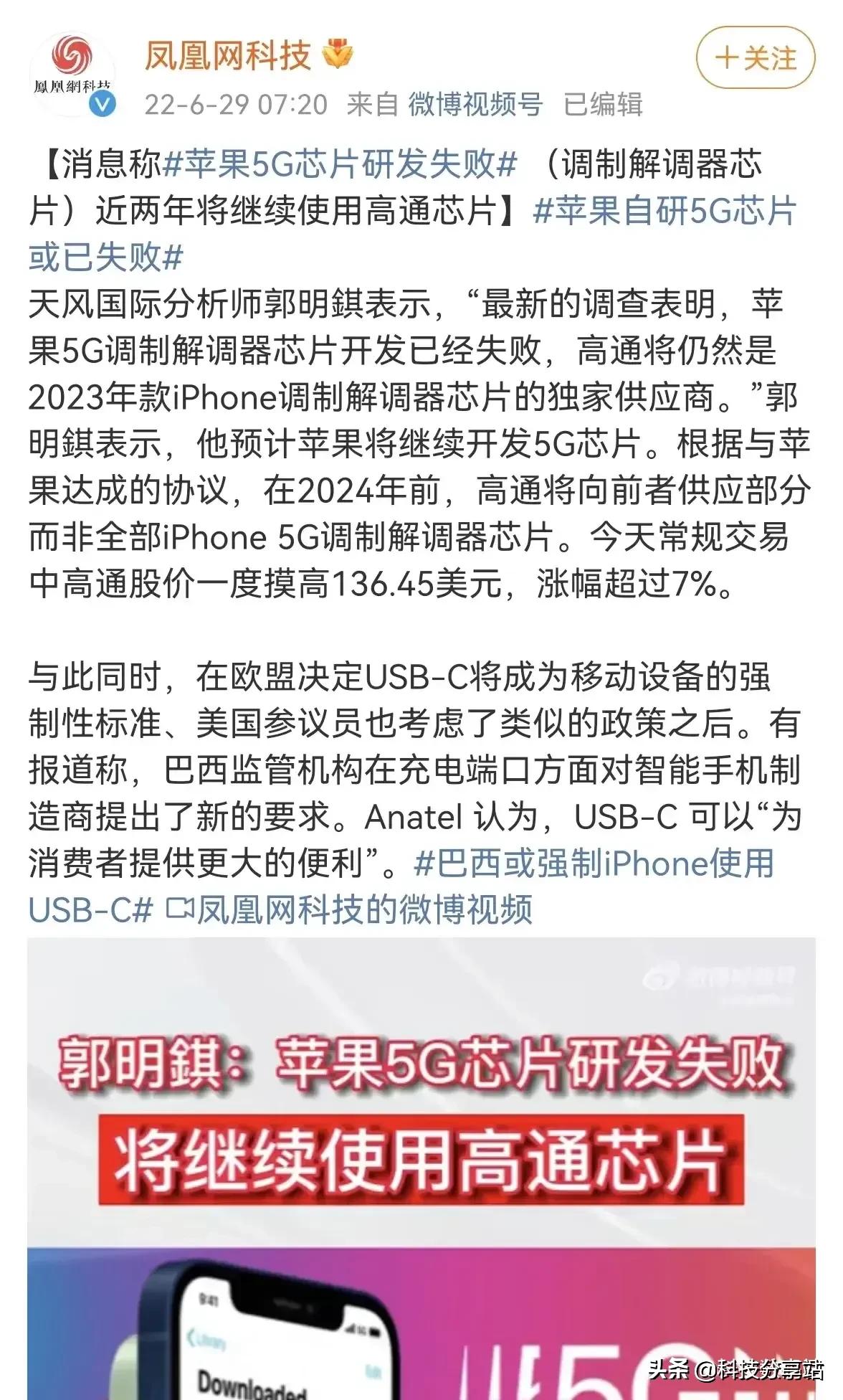Click the blue V verification badge
This screenshot has height=1400, width=843.
(101, 104)
